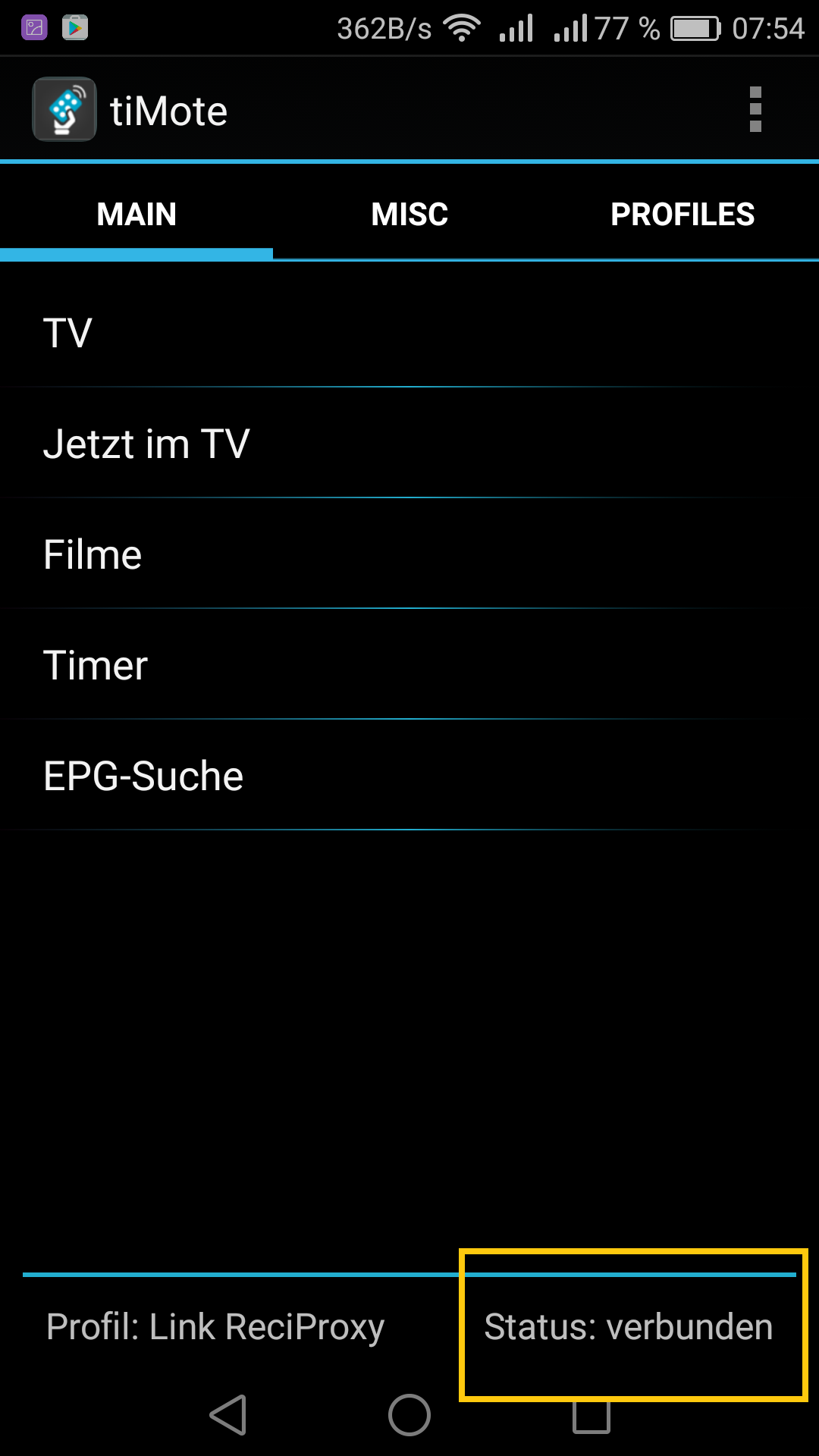Image resolution: width=819 pixels, height=1456 pixels.
Task: Open the TV entry
Action: 409,333
